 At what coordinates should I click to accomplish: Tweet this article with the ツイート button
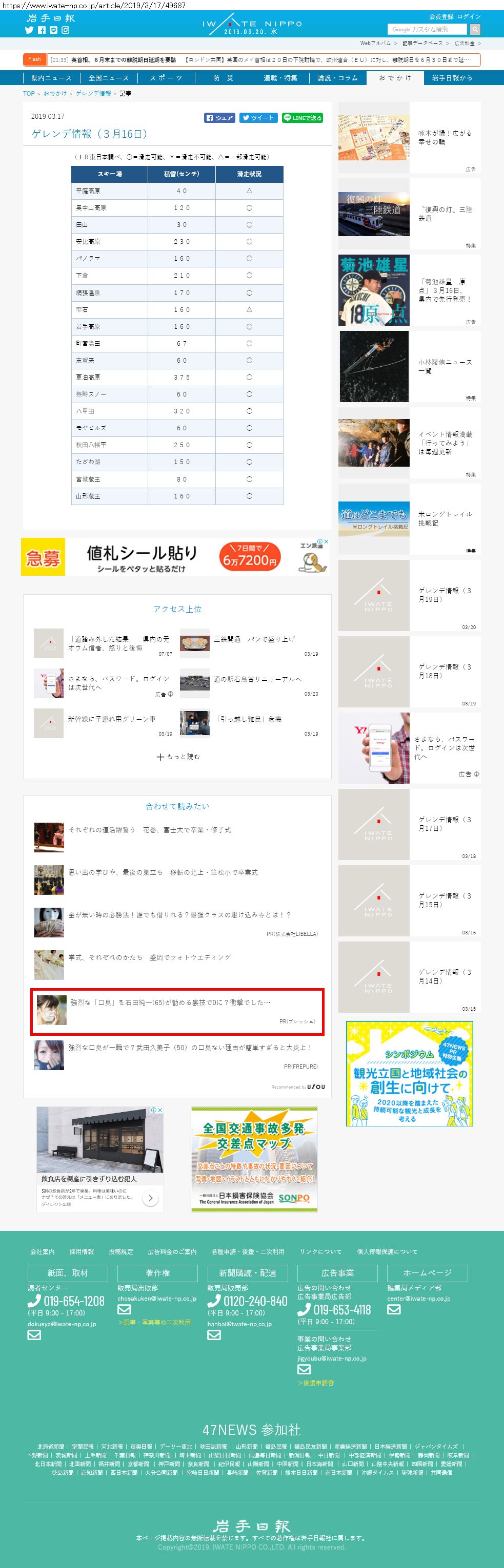click(x=258, y=118)
